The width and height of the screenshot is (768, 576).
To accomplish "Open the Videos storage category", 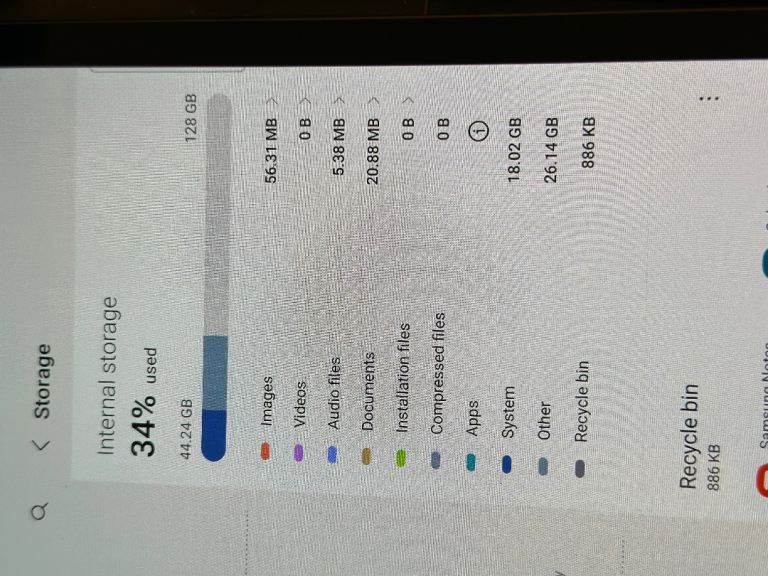I will (304, 279).
